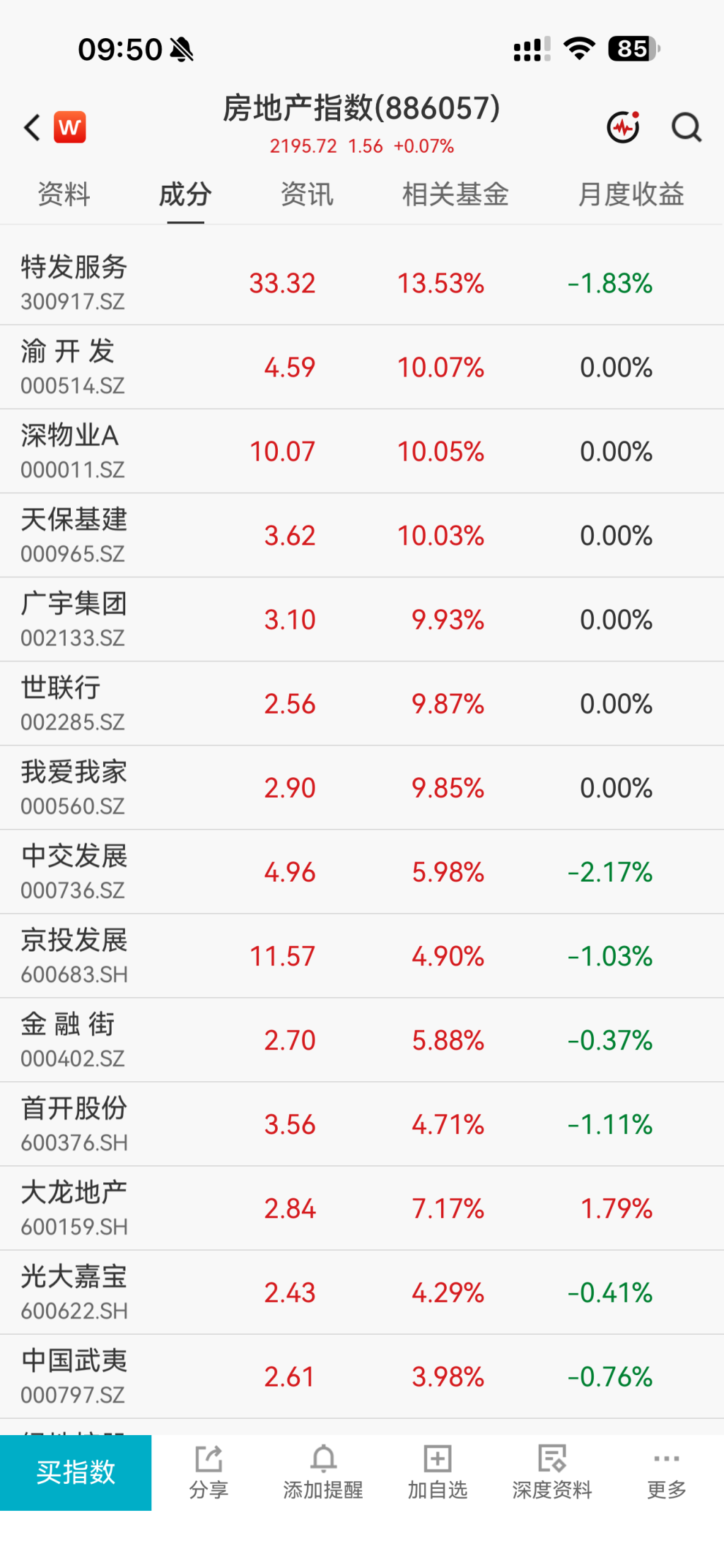Switch to the 资讯 tab
The width and height of the screenshot is (724, 1568).
307,194
